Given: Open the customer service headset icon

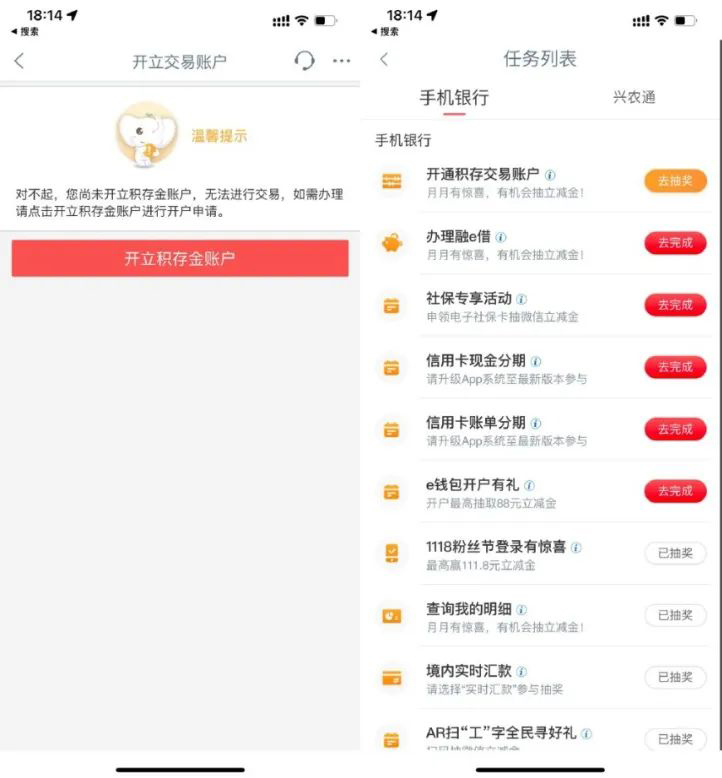Looking at the screenshot, I should [x=304, y=61].
